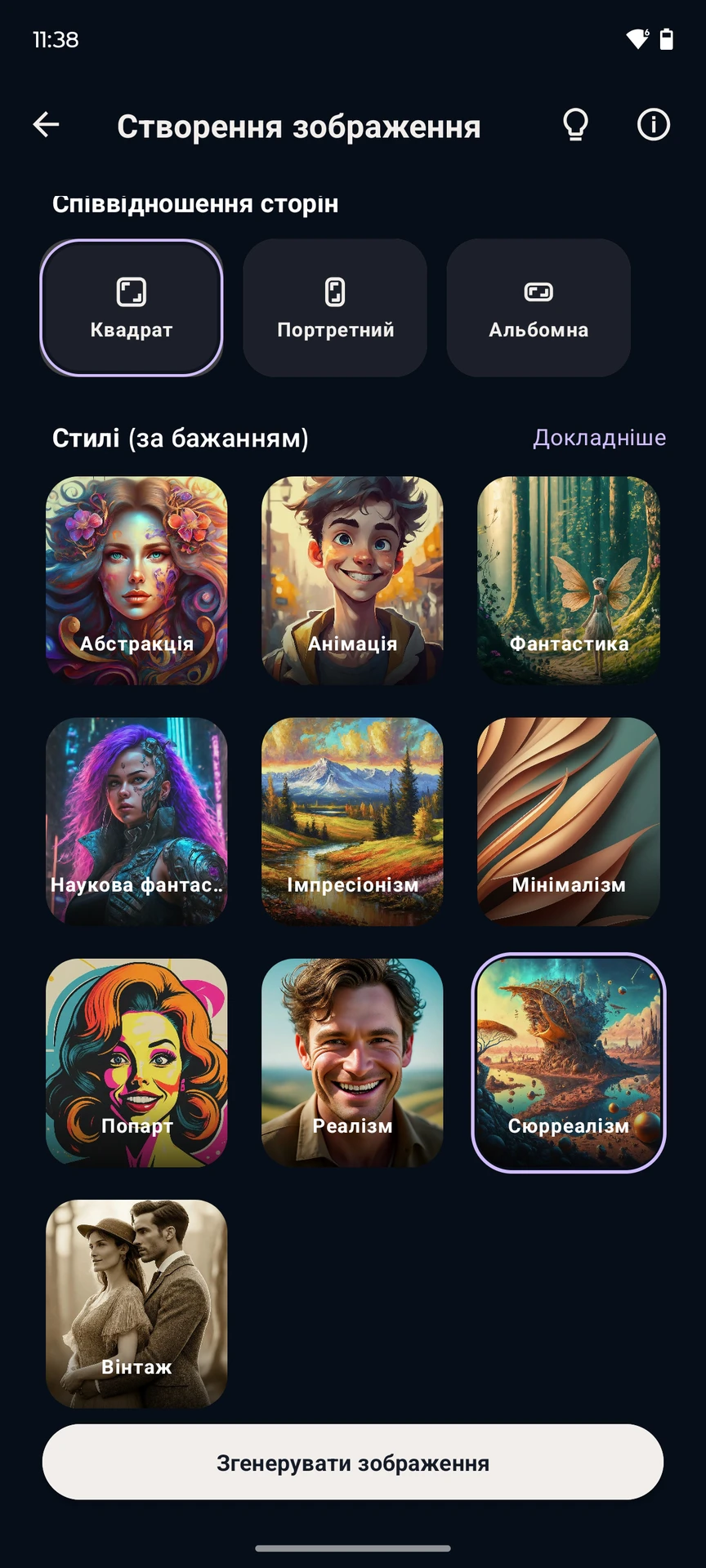The image size is (706, 1568).
Task: Pick the Вінтаж style
Action: [136, 1303]
